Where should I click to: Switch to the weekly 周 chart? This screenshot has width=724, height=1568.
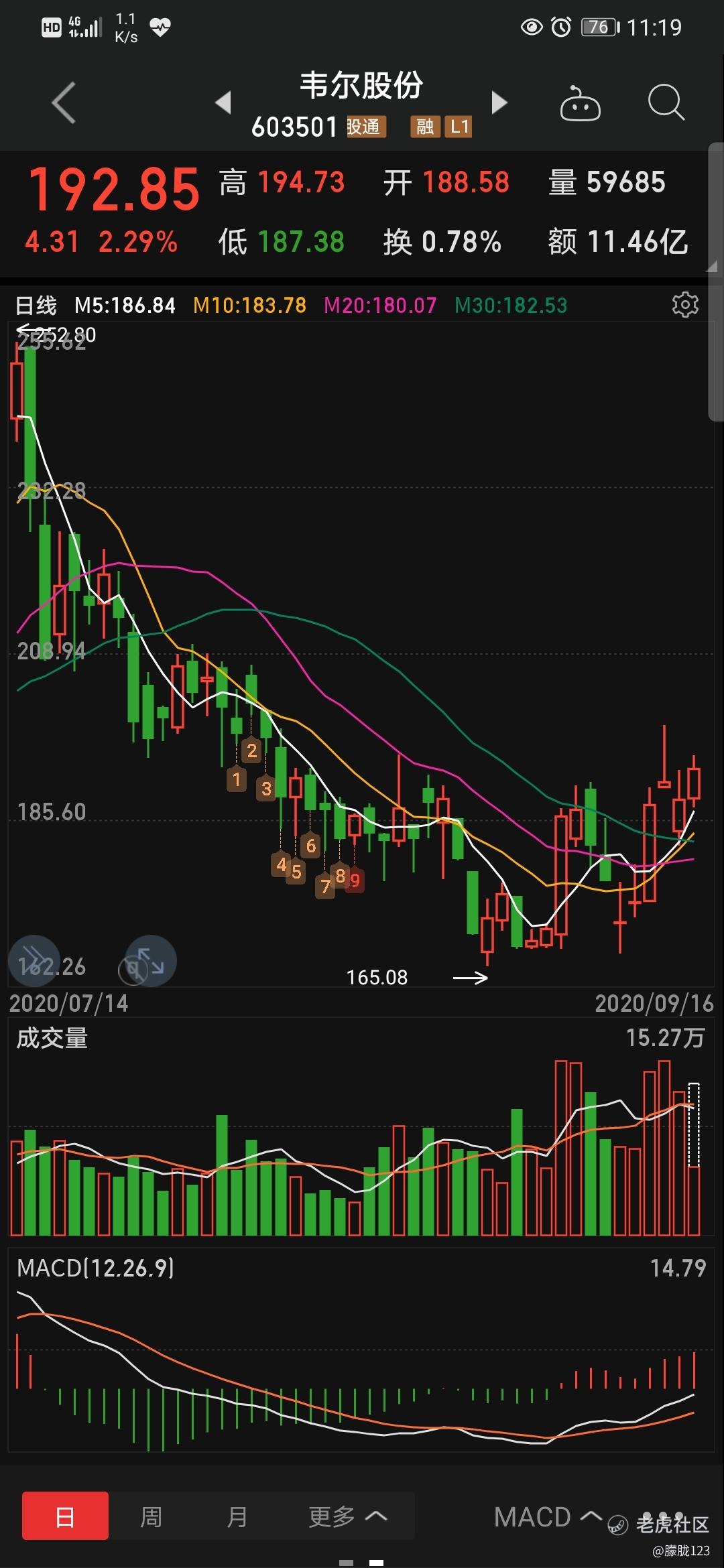(151, 1516)
